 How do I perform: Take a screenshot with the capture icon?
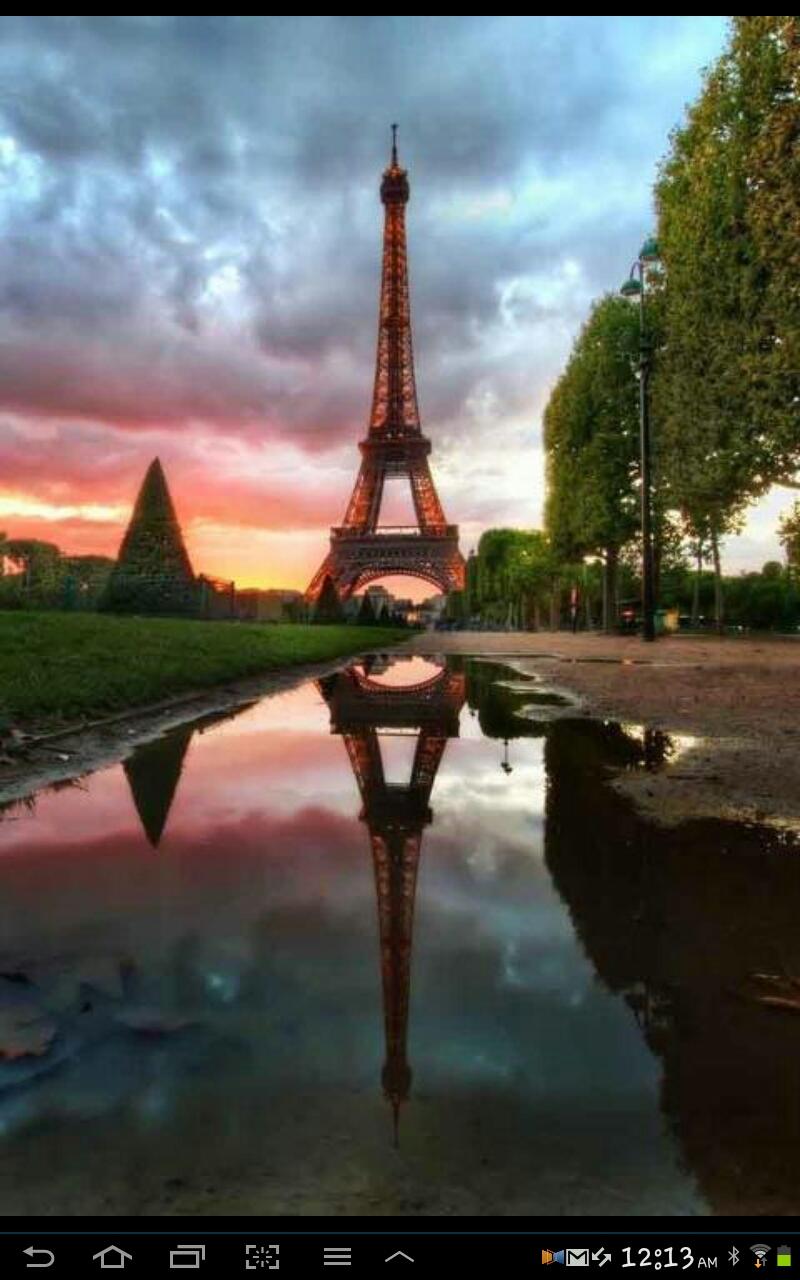[x=262, y=1257]
